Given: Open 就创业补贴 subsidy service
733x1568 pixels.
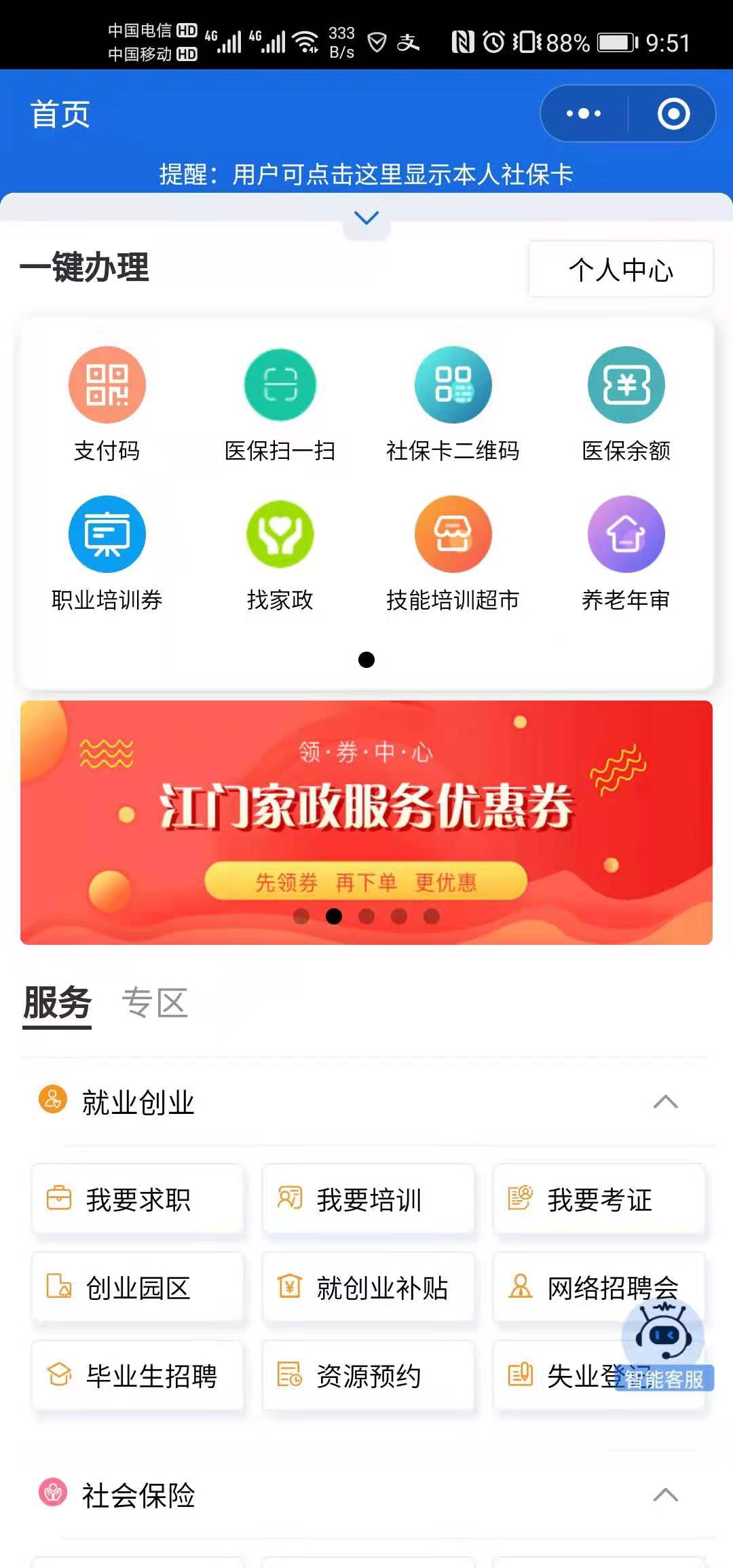Looking at the screenshot, I should 367,1288.
